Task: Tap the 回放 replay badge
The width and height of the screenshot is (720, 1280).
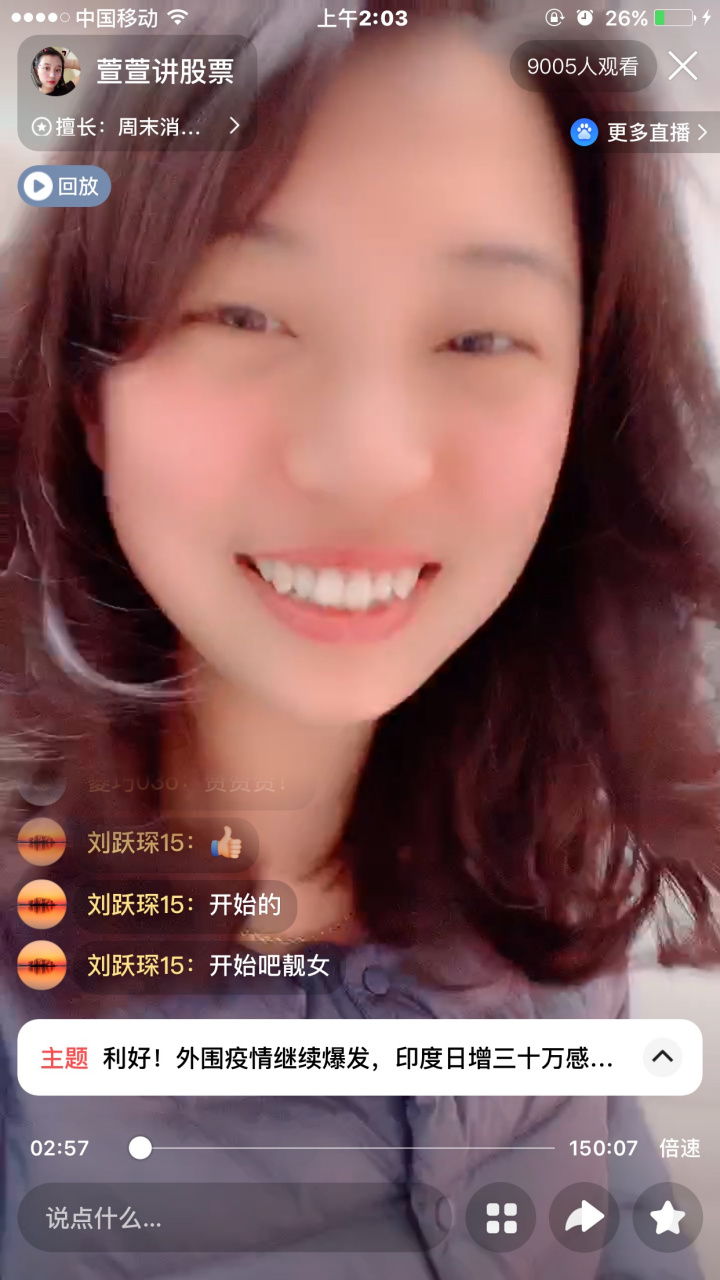Action: [64, 186]
